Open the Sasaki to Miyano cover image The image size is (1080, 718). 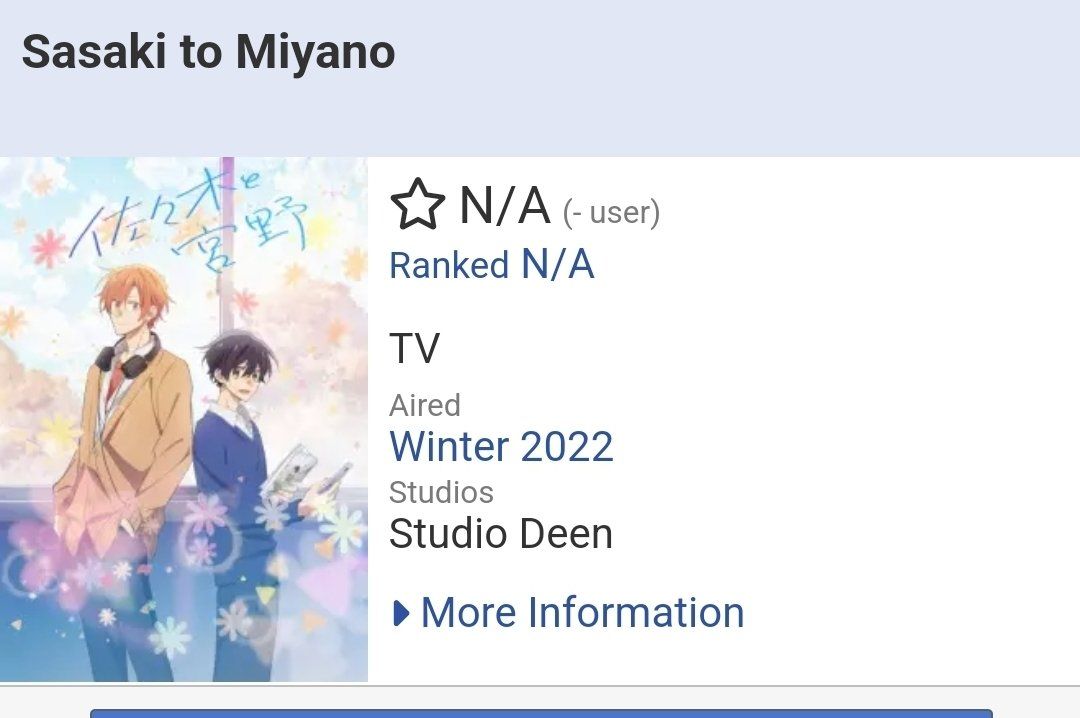184,420
